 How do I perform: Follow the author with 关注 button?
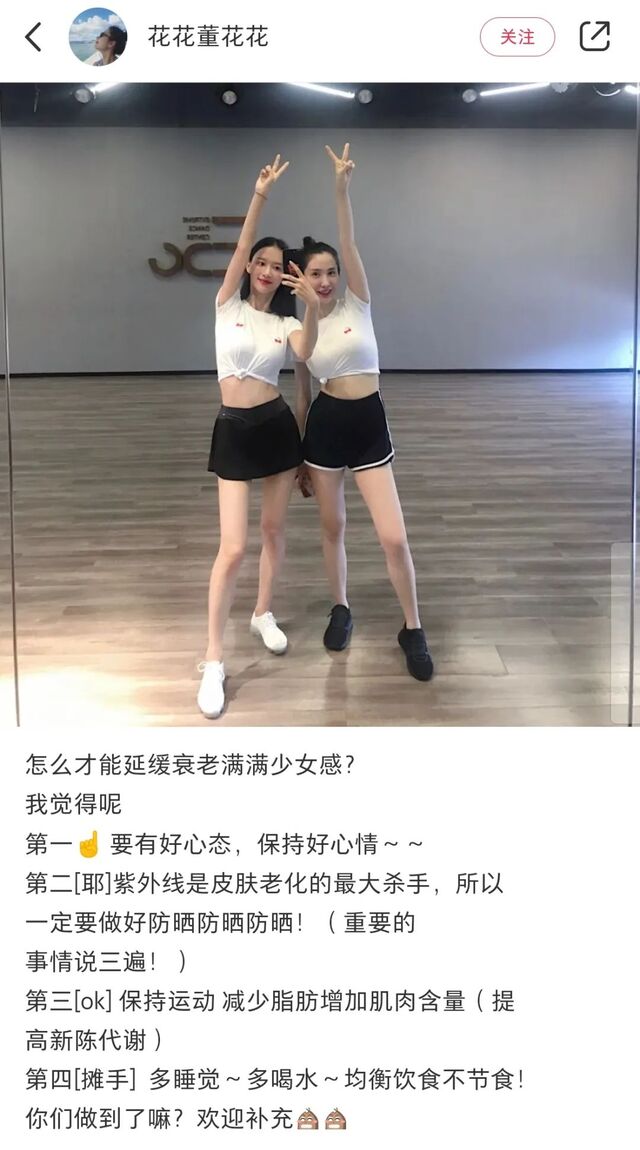517,37
